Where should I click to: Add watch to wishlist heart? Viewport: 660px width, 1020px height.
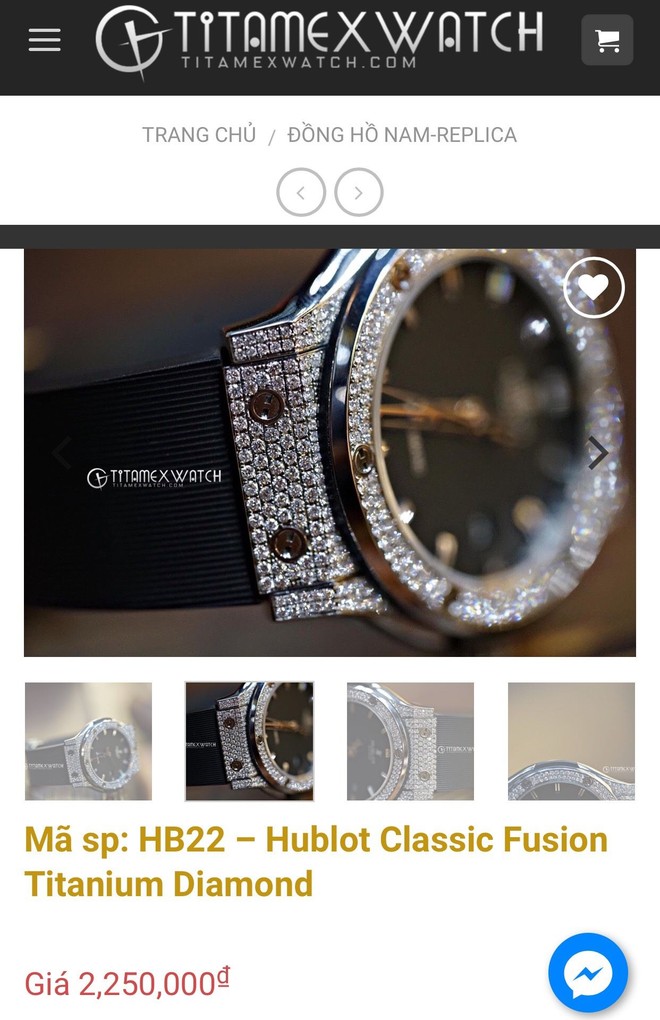tap(594, 288)
